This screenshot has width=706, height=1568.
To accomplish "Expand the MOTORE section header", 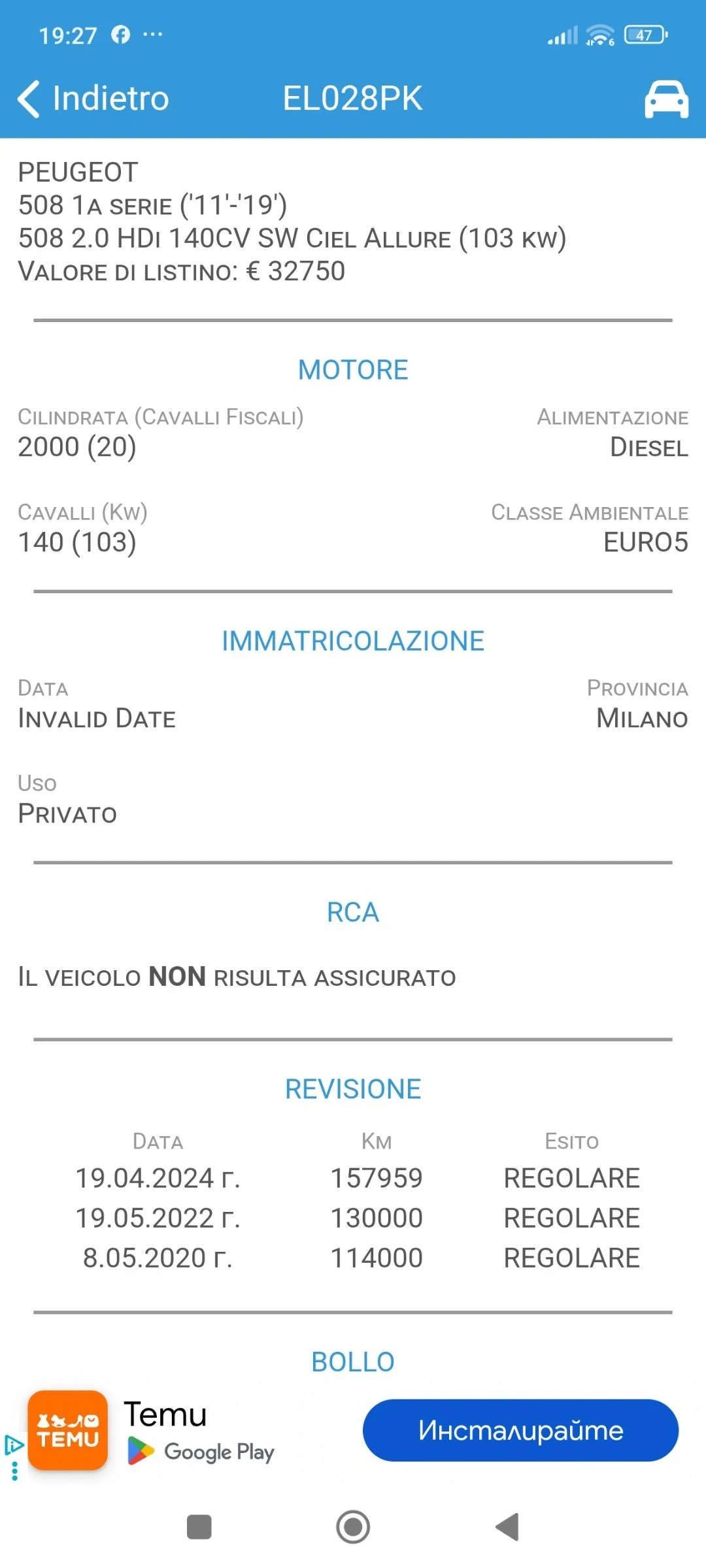I will coord(353,369).
